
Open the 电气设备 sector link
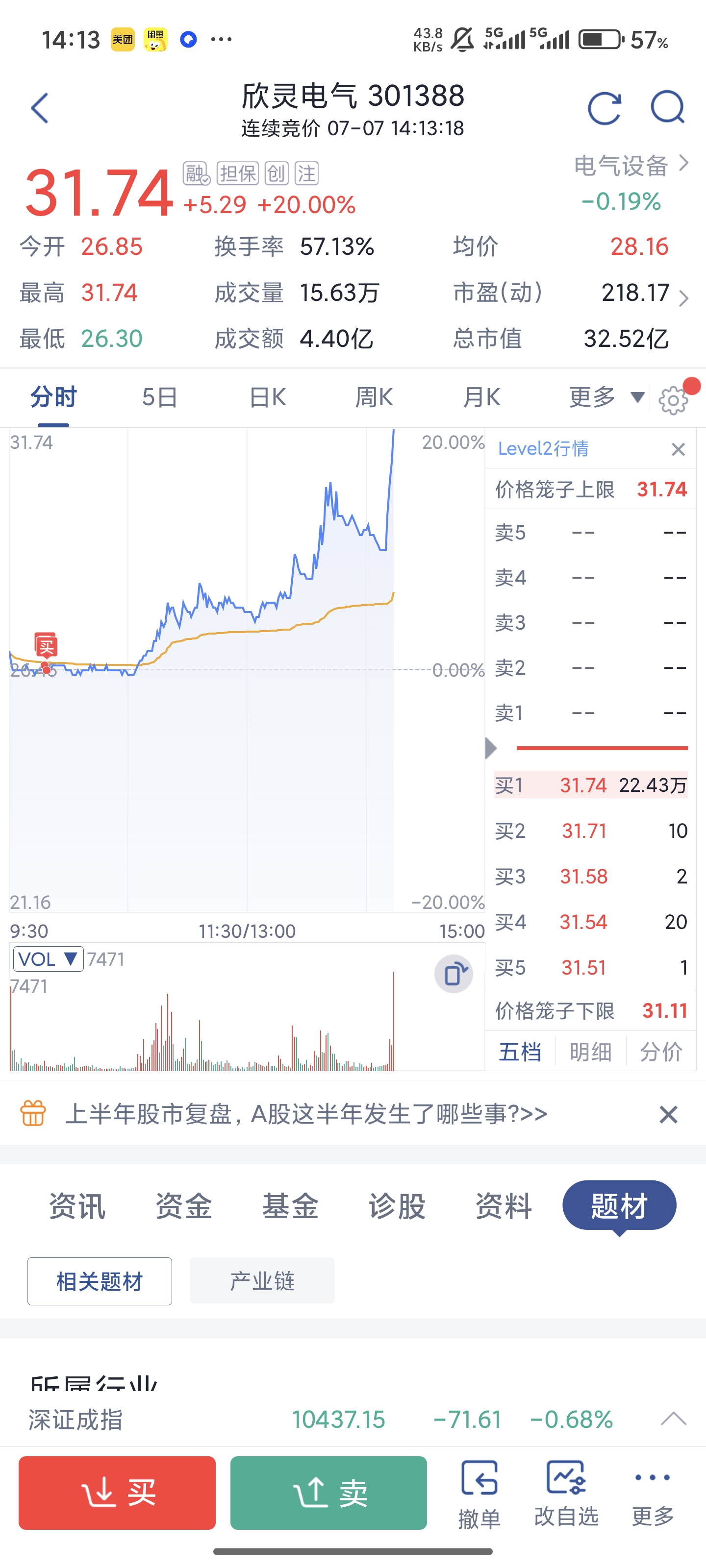tap(630, 166)
